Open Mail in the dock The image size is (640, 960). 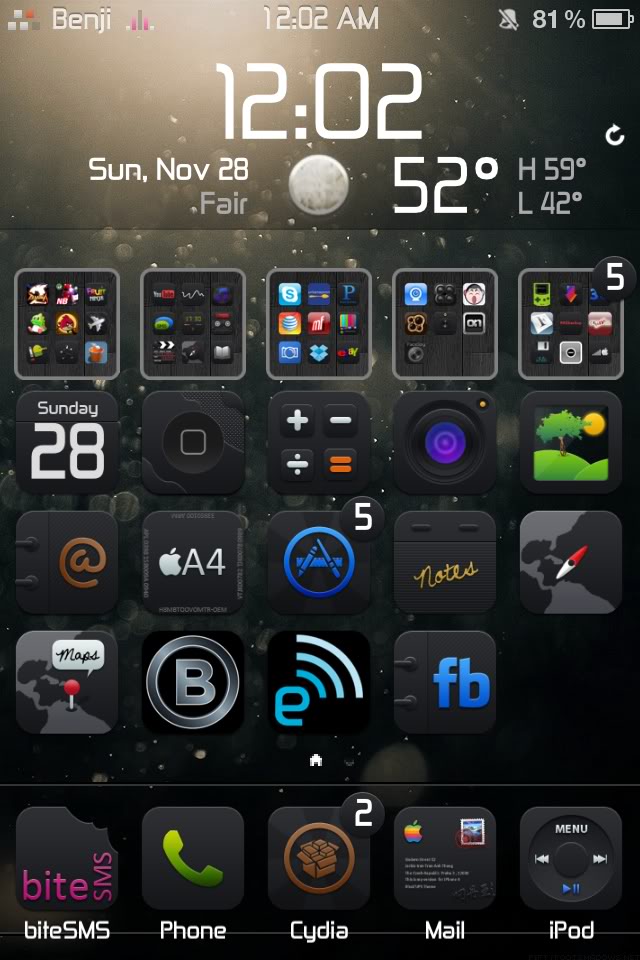pos(445,858)
